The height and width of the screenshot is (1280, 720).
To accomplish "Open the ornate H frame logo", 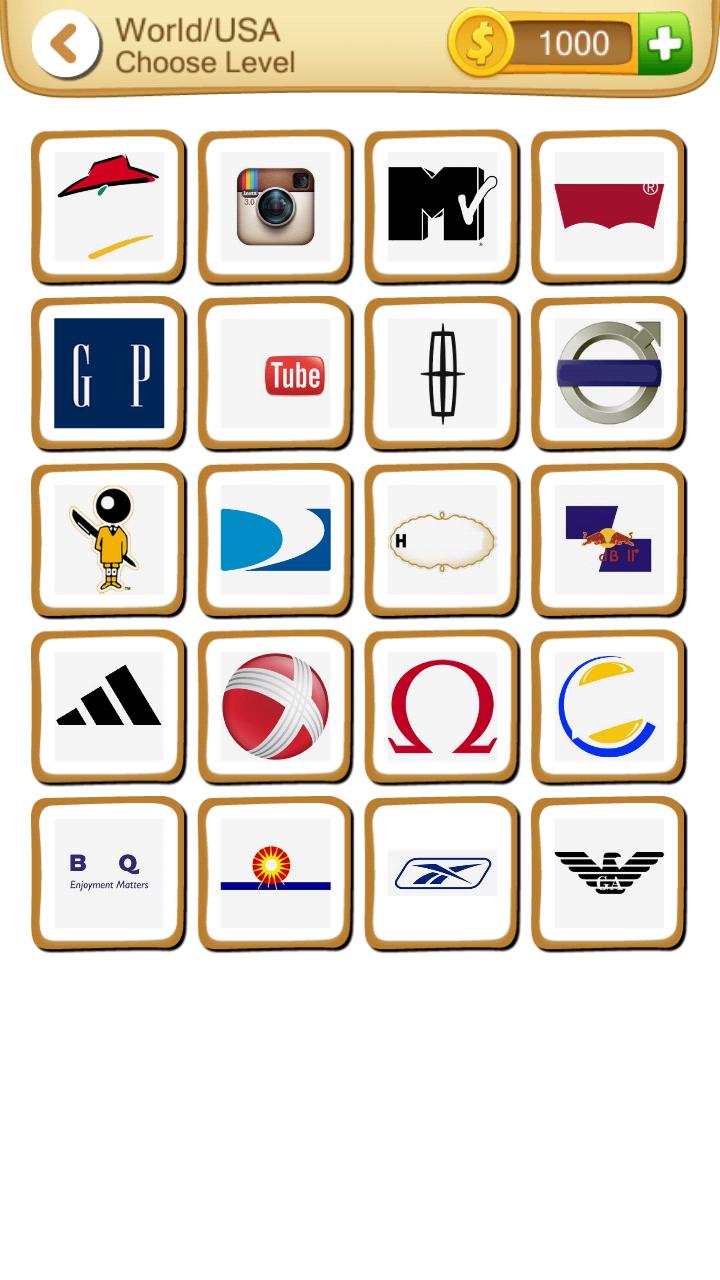I will click(441, 540).
